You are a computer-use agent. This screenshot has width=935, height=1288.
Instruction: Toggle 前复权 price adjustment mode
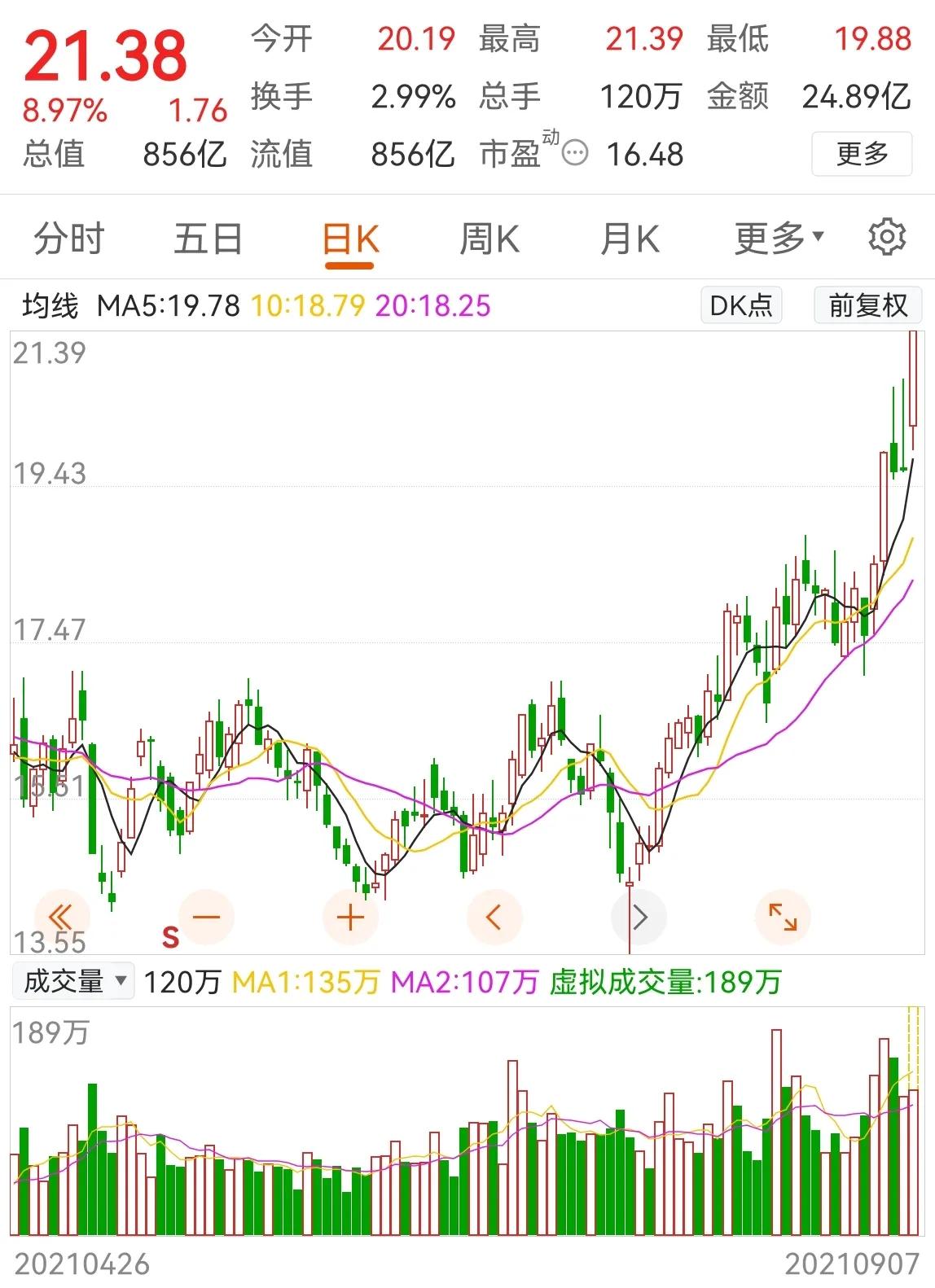click(x=867, y=304)
